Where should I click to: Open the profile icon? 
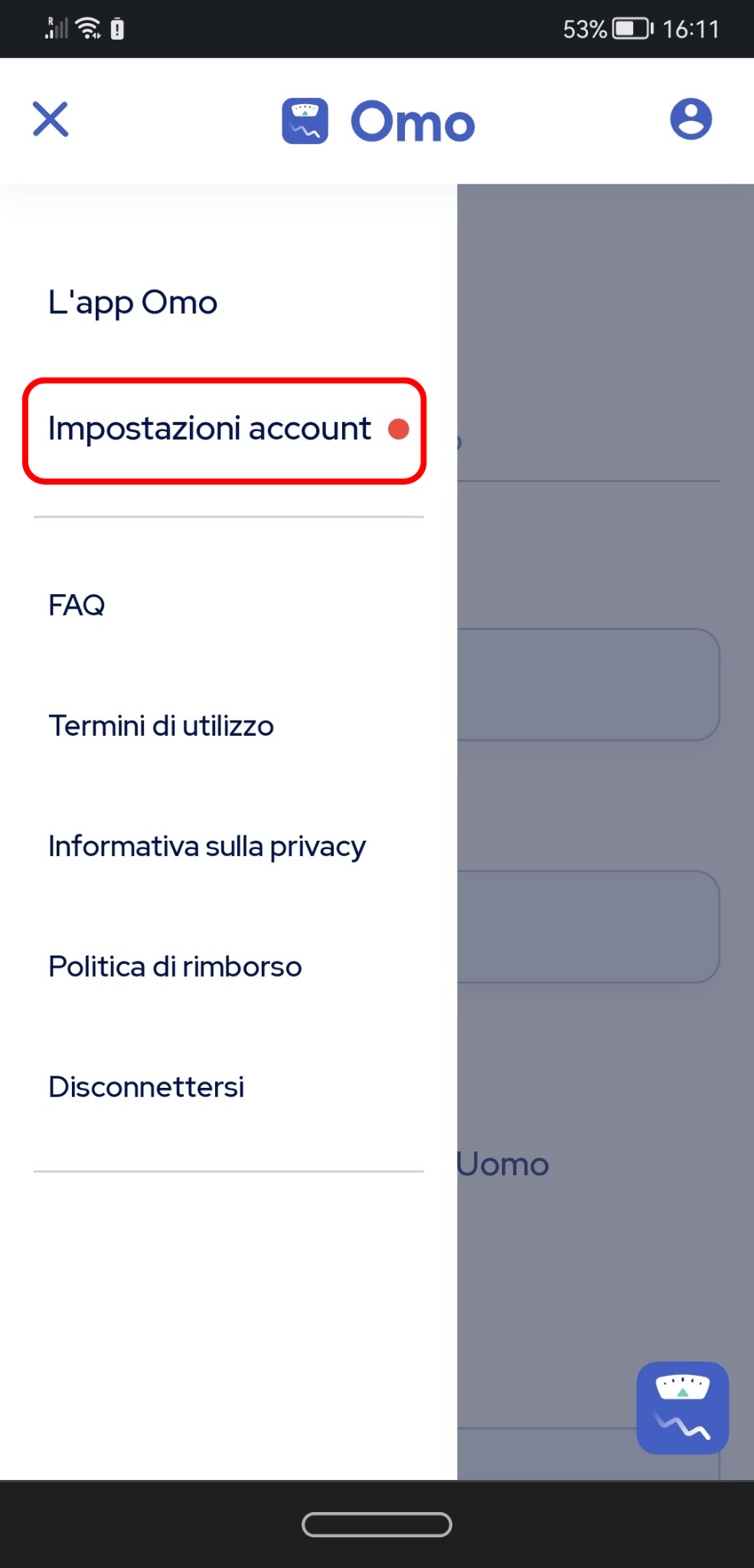(x=690, y=119)
